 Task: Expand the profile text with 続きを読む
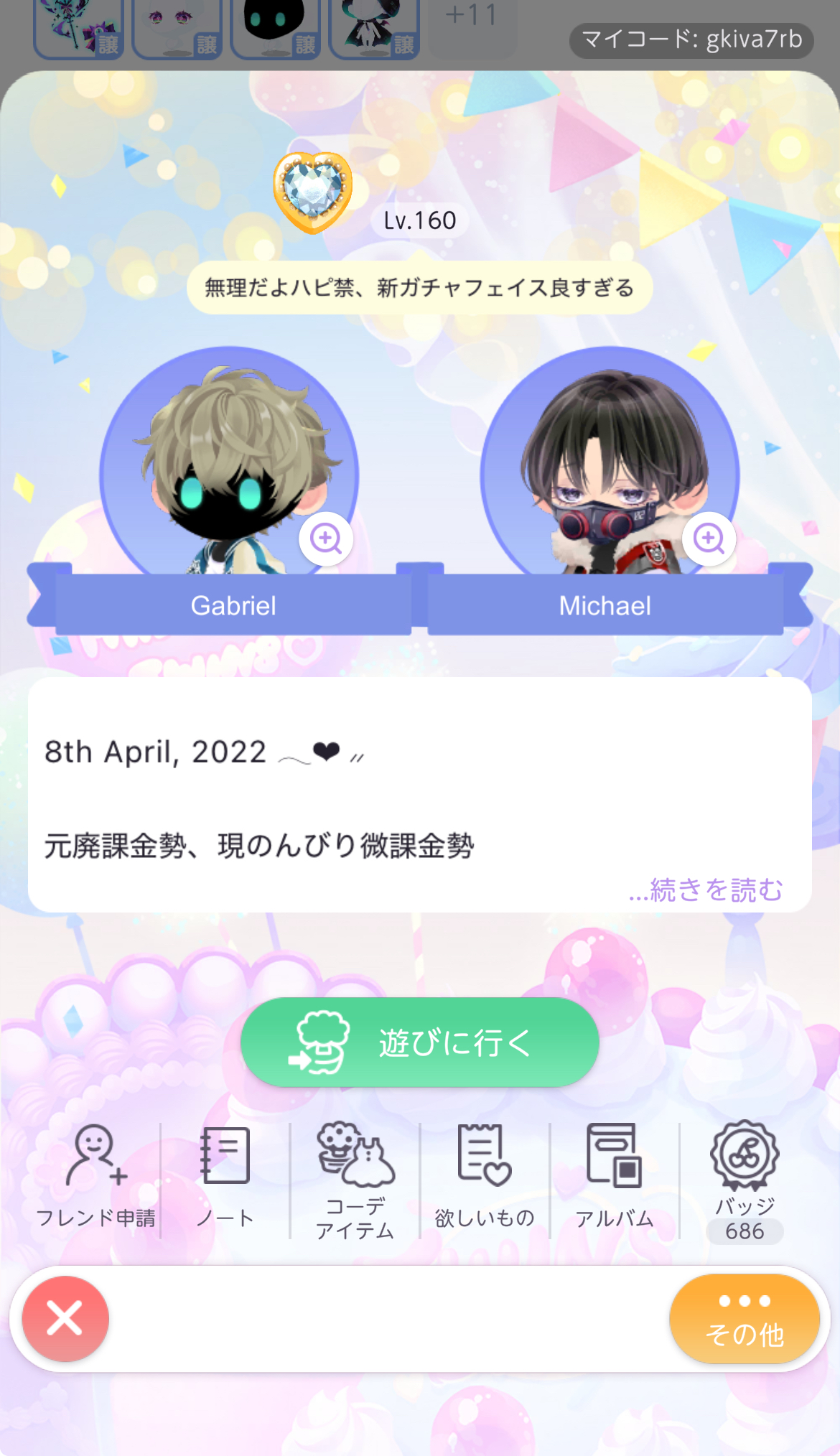click(x=706, y=890)
